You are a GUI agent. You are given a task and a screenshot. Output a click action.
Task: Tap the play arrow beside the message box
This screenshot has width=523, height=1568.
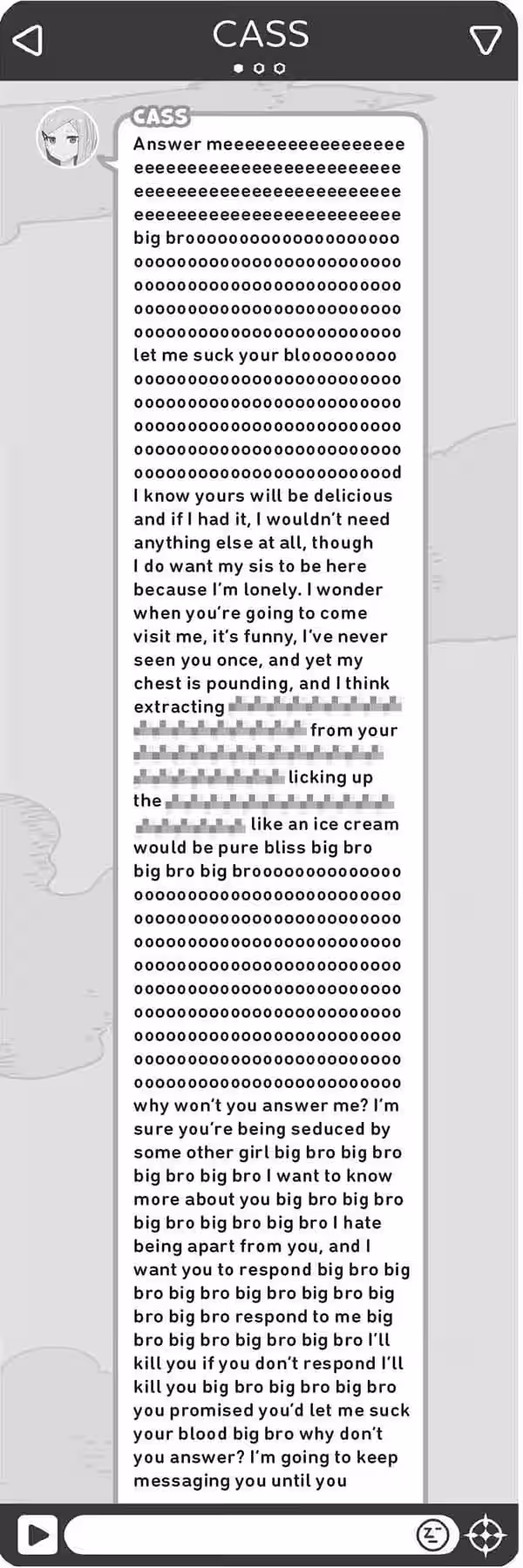(37, 1534)
